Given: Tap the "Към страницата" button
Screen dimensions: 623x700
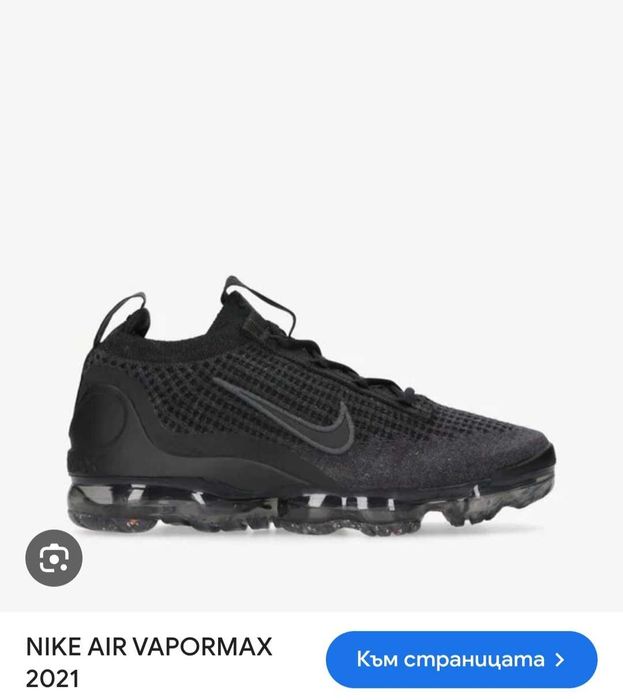Looking at the screenshot, I should click(461, 659).
